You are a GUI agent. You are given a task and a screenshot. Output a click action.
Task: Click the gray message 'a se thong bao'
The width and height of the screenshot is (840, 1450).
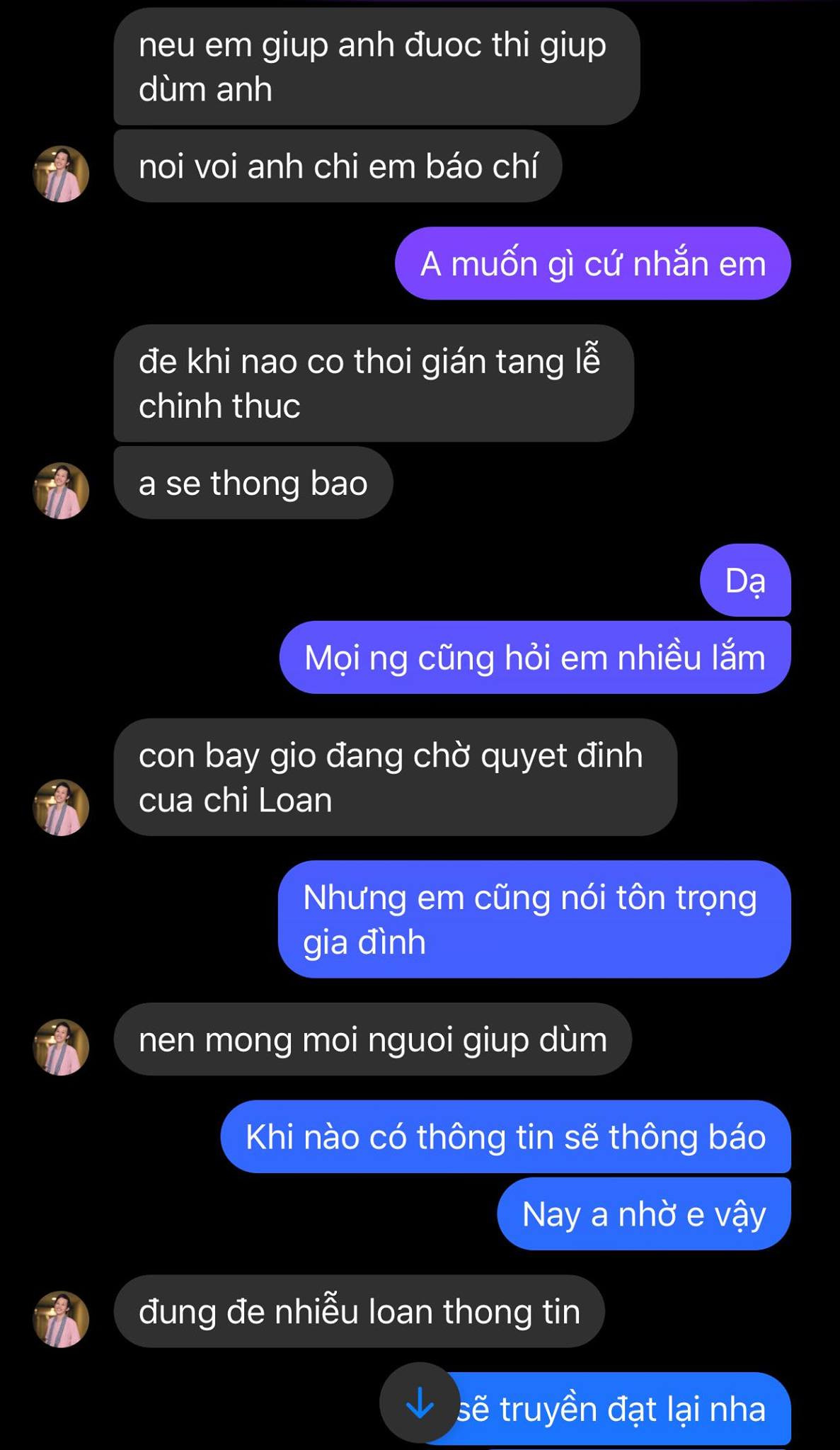(x=252, y=481)
